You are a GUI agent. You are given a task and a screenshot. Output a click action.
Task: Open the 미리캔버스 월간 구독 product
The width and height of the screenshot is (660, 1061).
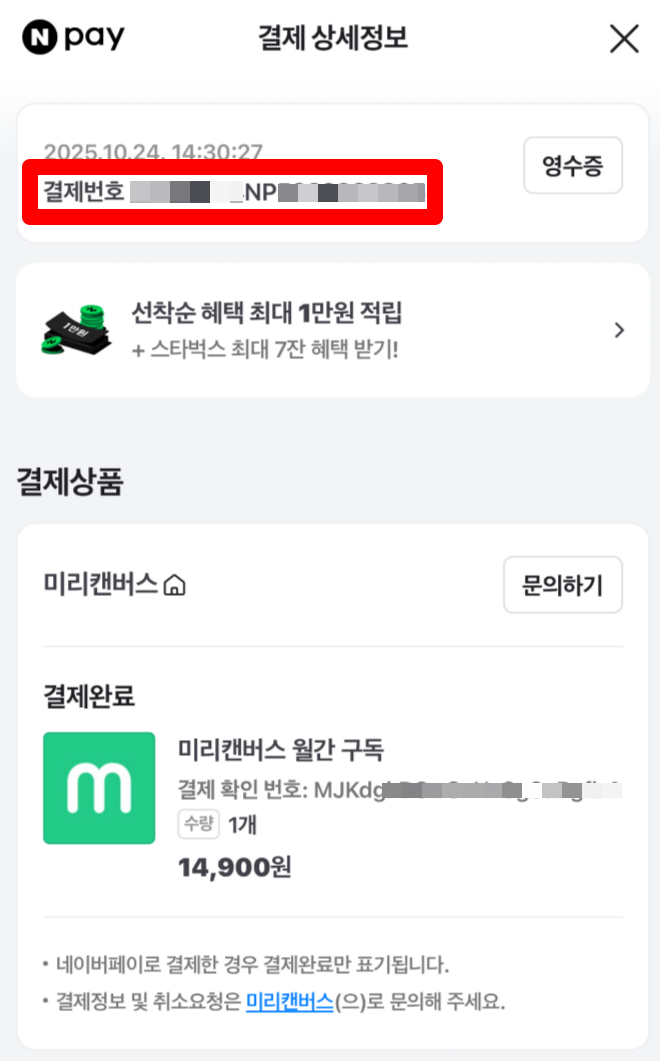point(280,749)
